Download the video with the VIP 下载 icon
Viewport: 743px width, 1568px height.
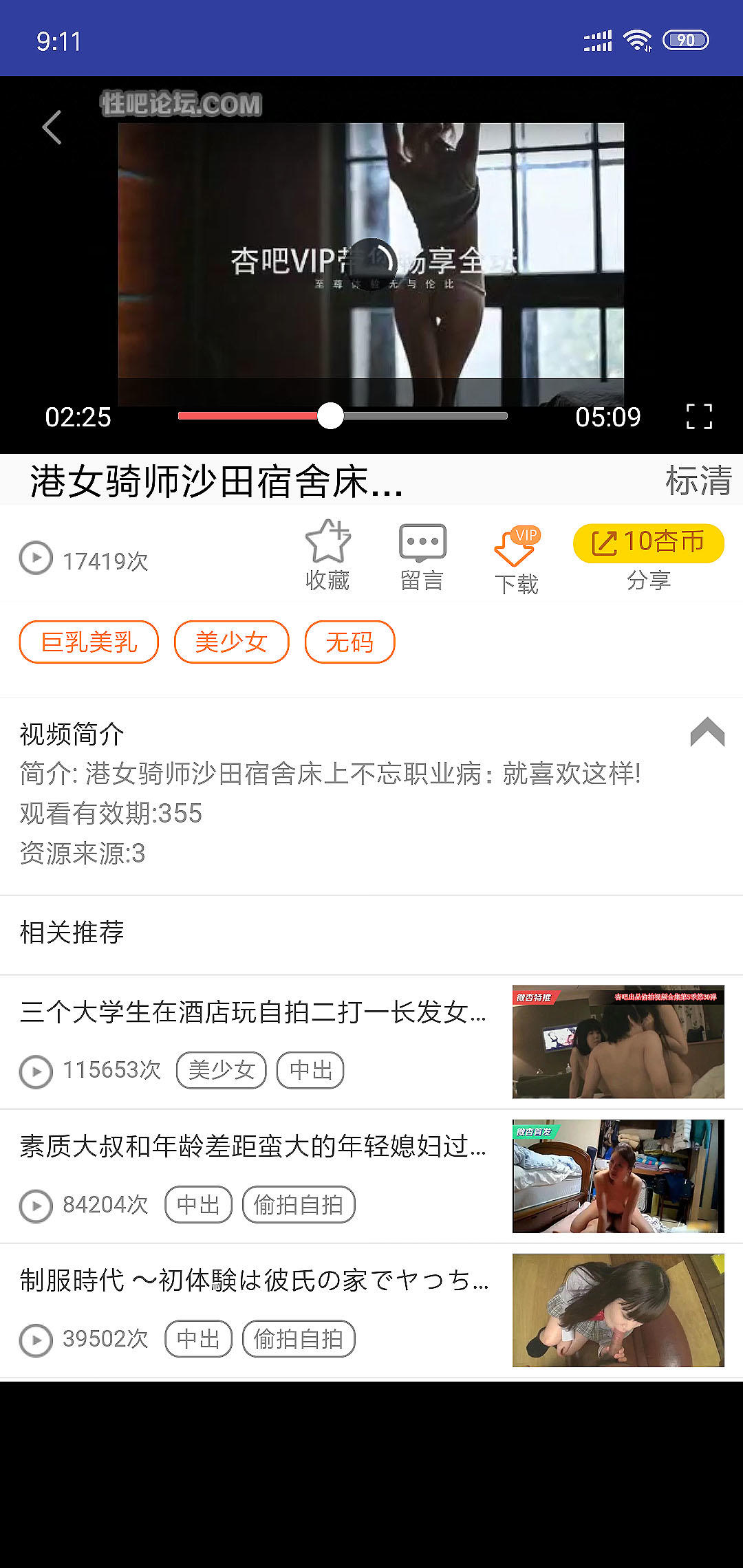pyautogui.click(x=517, y=560)
